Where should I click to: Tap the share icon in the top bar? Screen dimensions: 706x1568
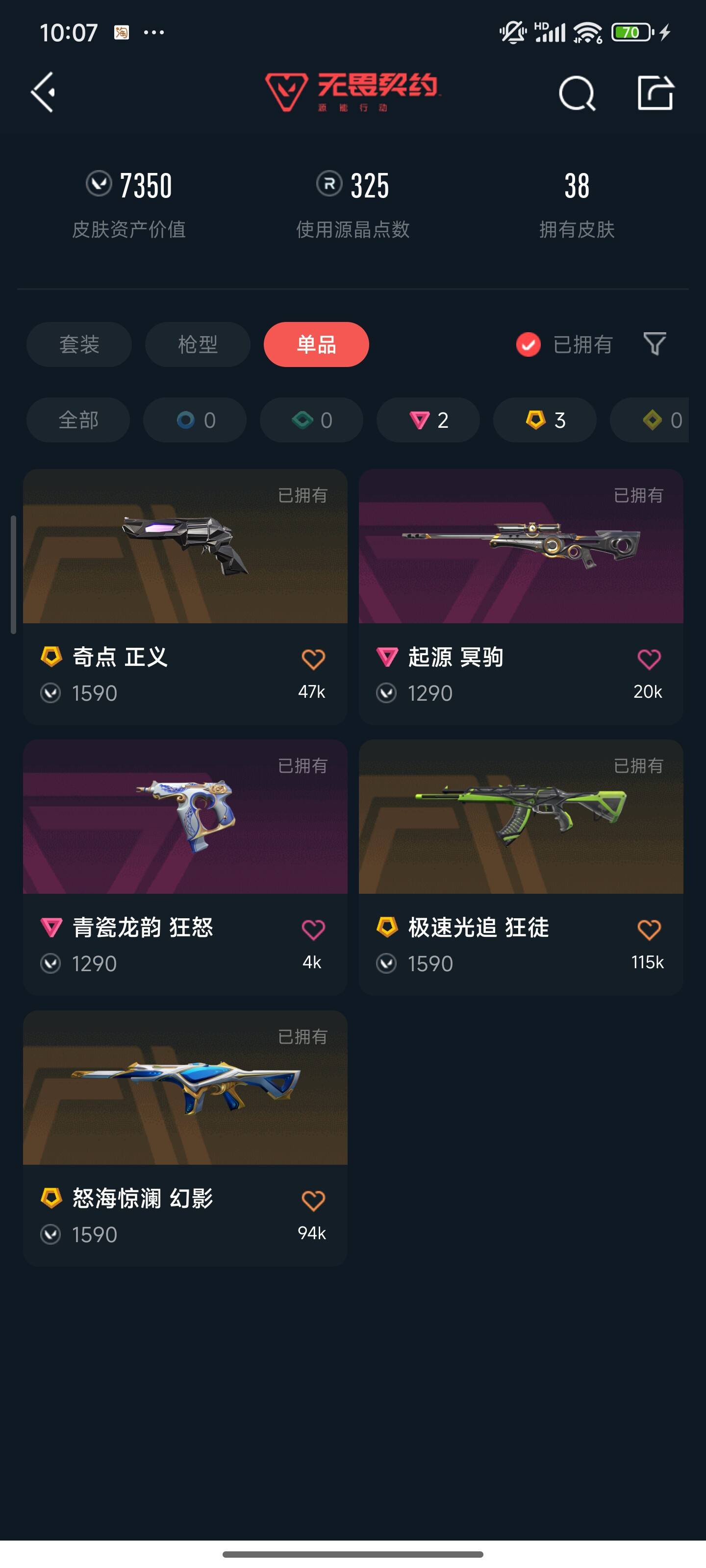coord(655,93)
